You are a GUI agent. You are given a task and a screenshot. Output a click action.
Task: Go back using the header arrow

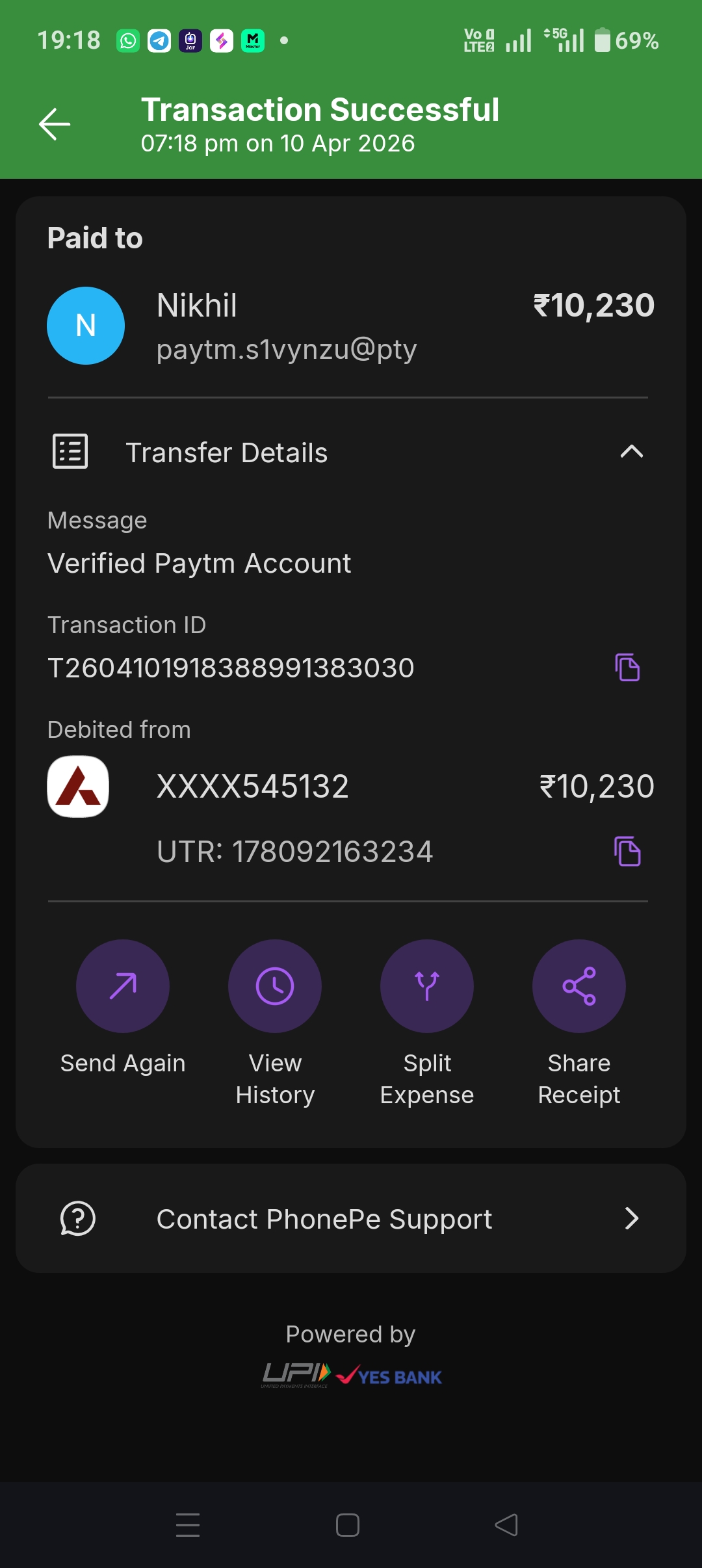point(55,124)
